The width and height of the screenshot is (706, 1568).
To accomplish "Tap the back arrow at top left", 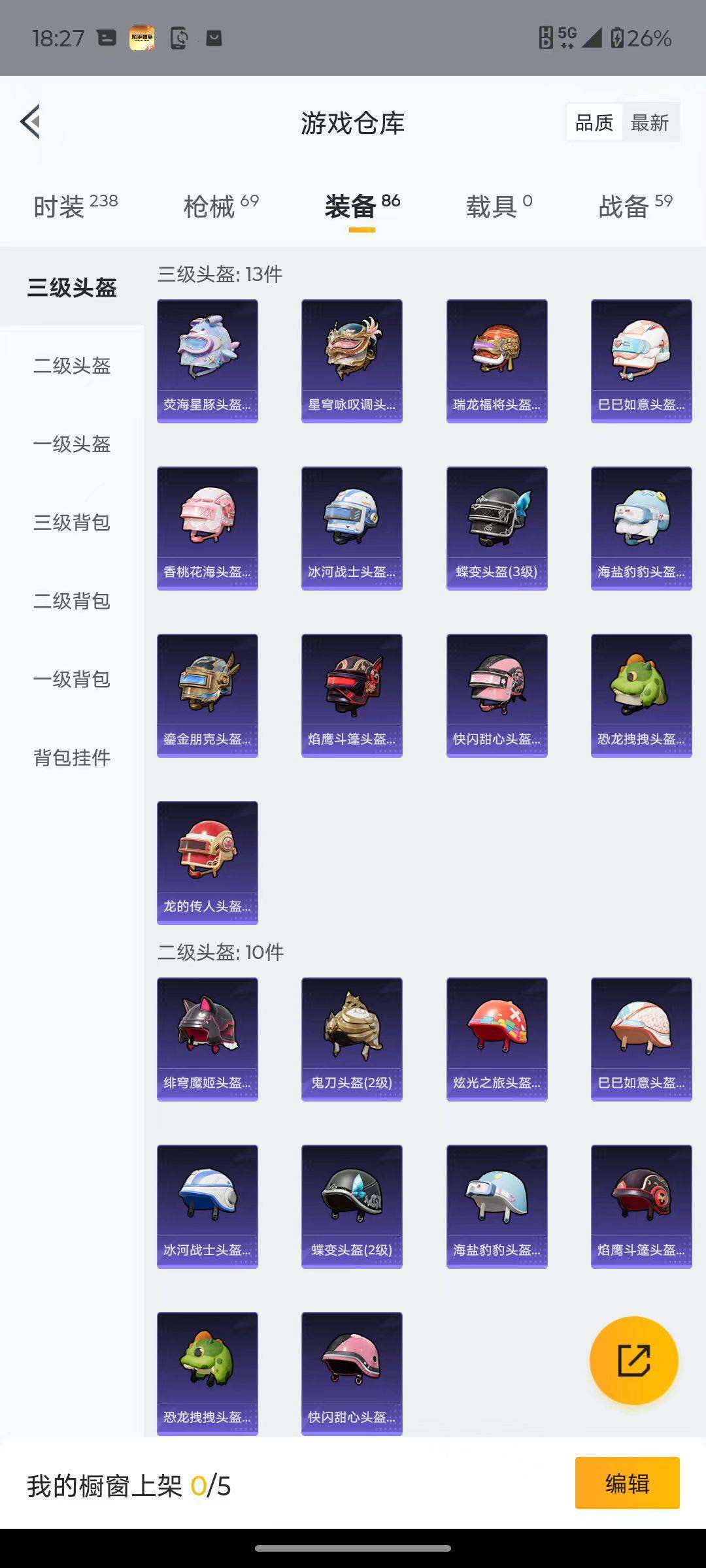I will 29,122.
